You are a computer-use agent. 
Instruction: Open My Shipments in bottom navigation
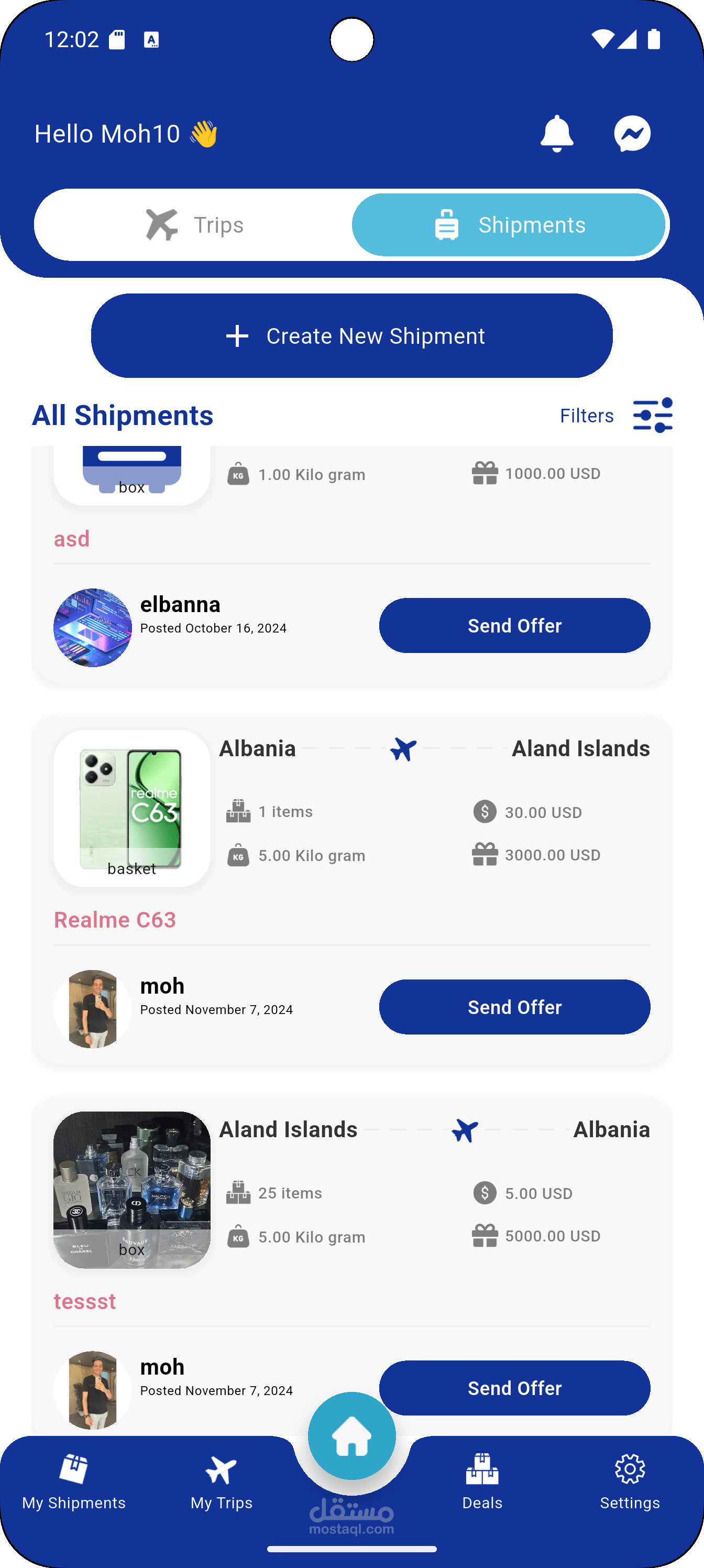point(74,1481)
